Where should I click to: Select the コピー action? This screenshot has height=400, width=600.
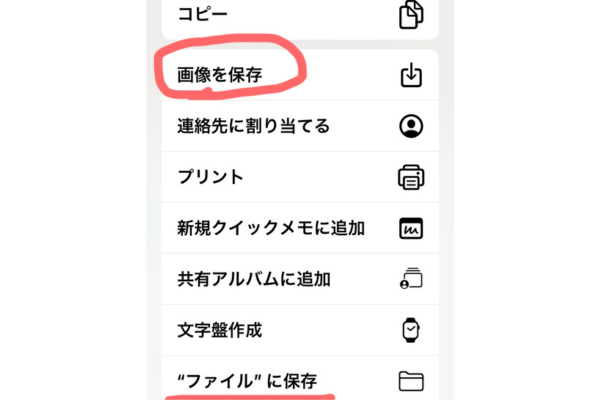(x=300, y=17)
